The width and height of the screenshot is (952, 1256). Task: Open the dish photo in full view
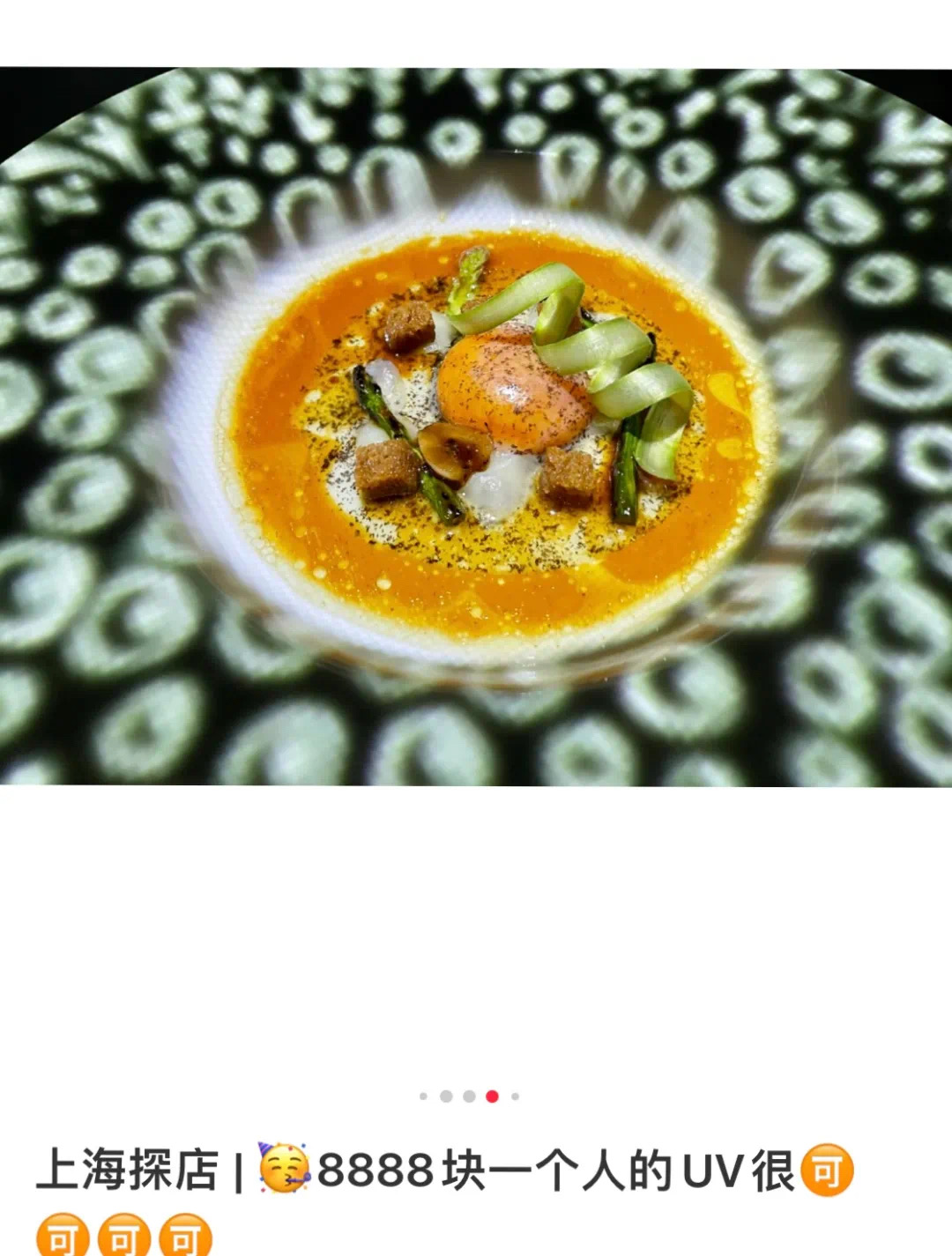(476, 427)
